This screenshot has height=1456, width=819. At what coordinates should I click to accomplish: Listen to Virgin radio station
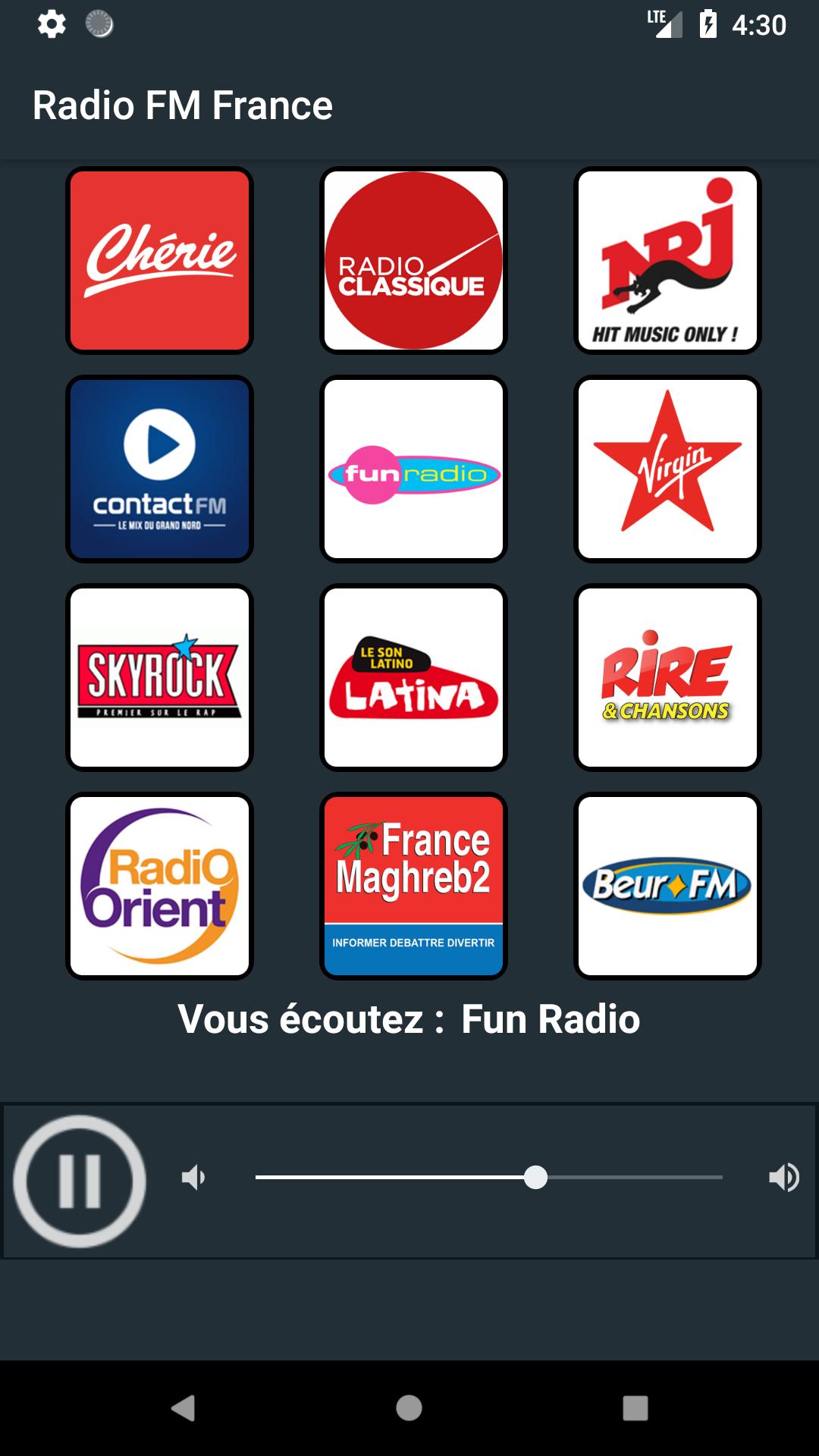pos(667,469)
